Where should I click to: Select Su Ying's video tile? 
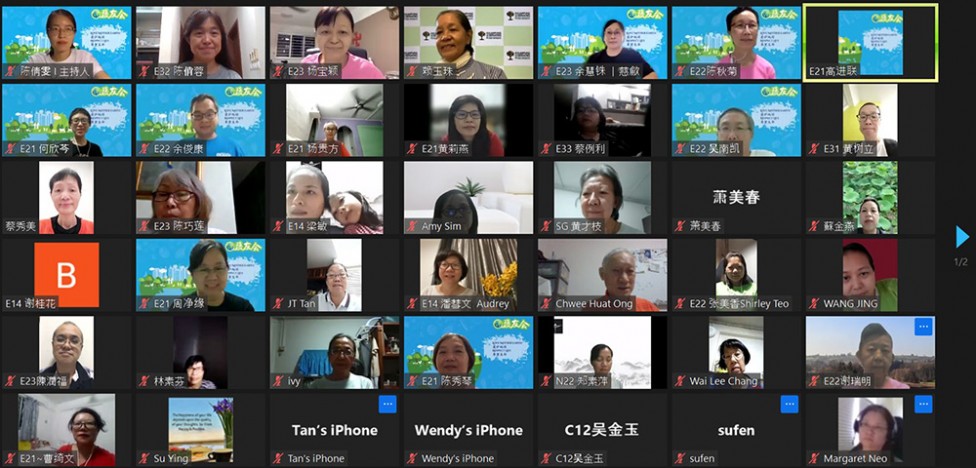[200, 430]
